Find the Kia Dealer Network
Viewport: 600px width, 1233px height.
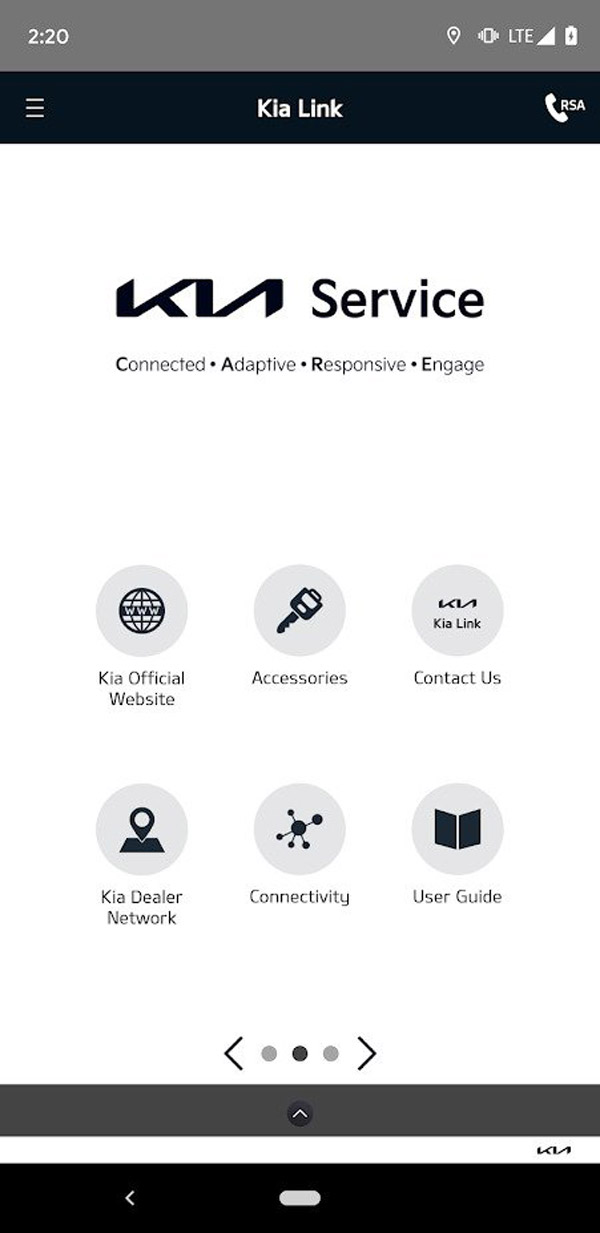[142, 829]
